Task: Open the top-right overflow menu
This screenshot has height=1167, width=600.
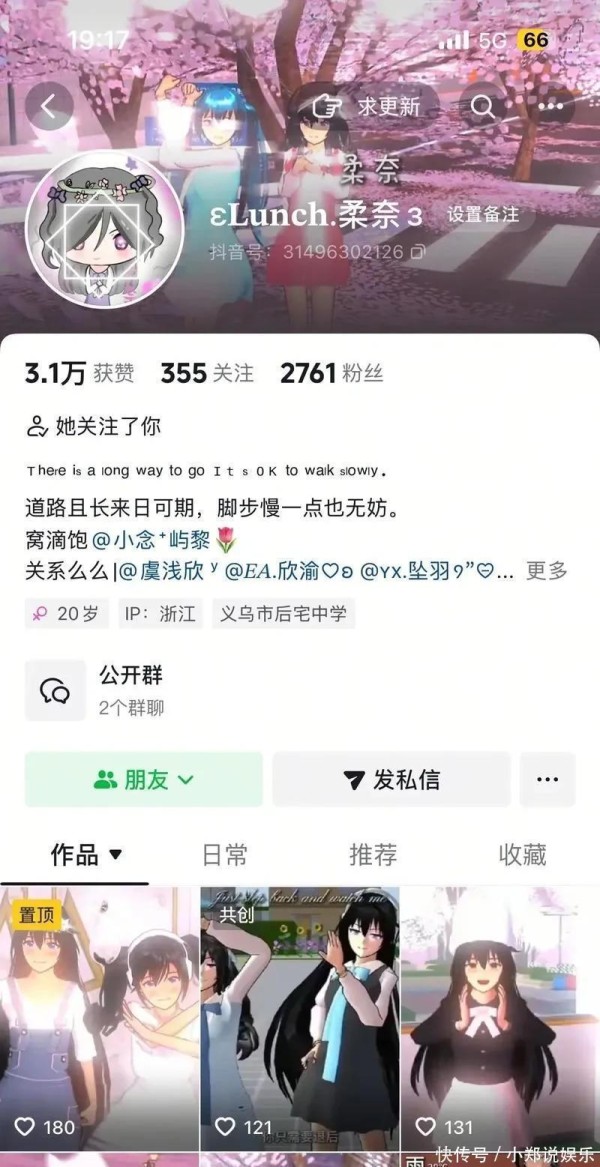Action: click(550, 106)
